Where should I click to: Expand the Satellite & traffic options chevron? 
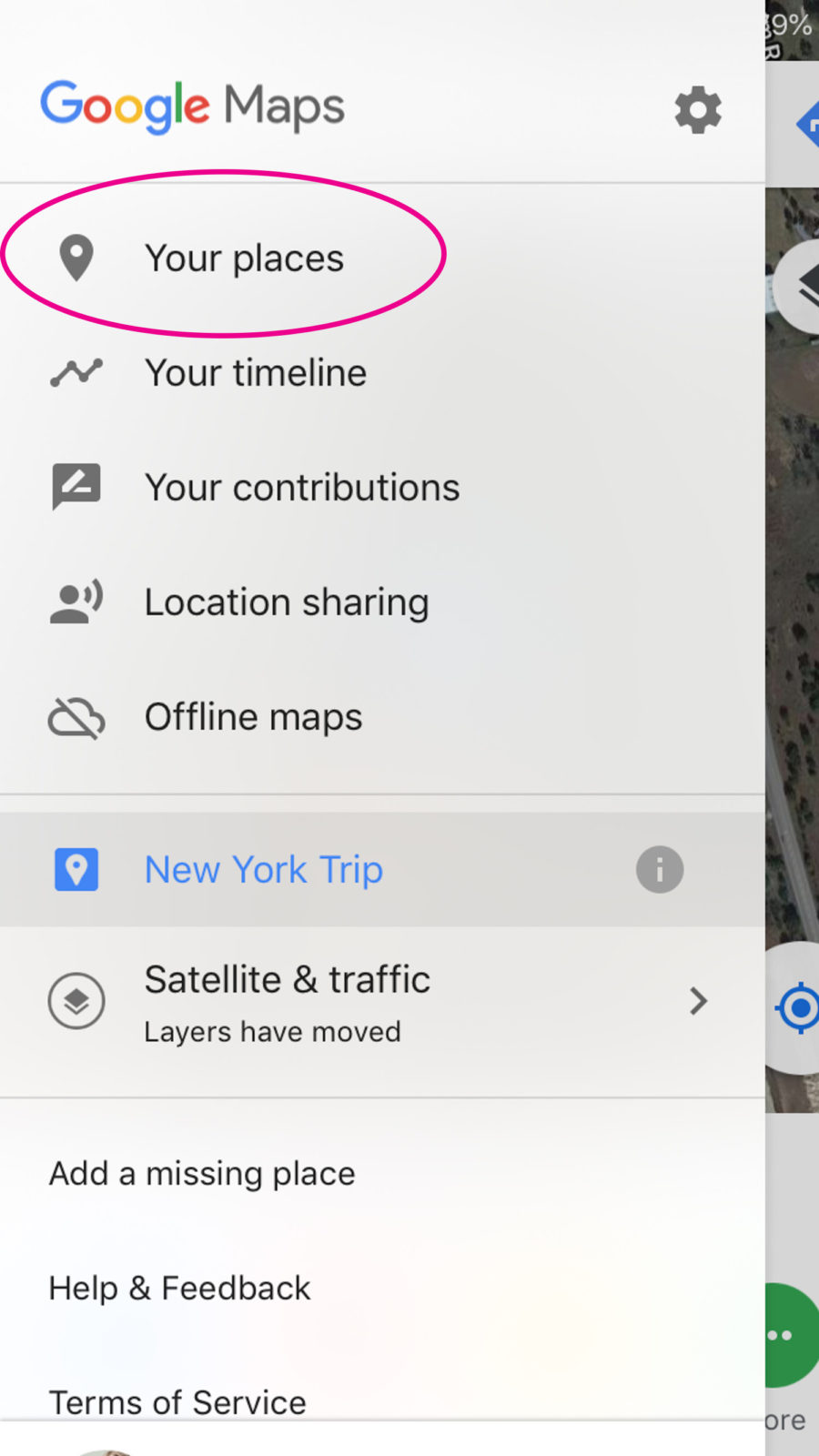click(698, 1000)
